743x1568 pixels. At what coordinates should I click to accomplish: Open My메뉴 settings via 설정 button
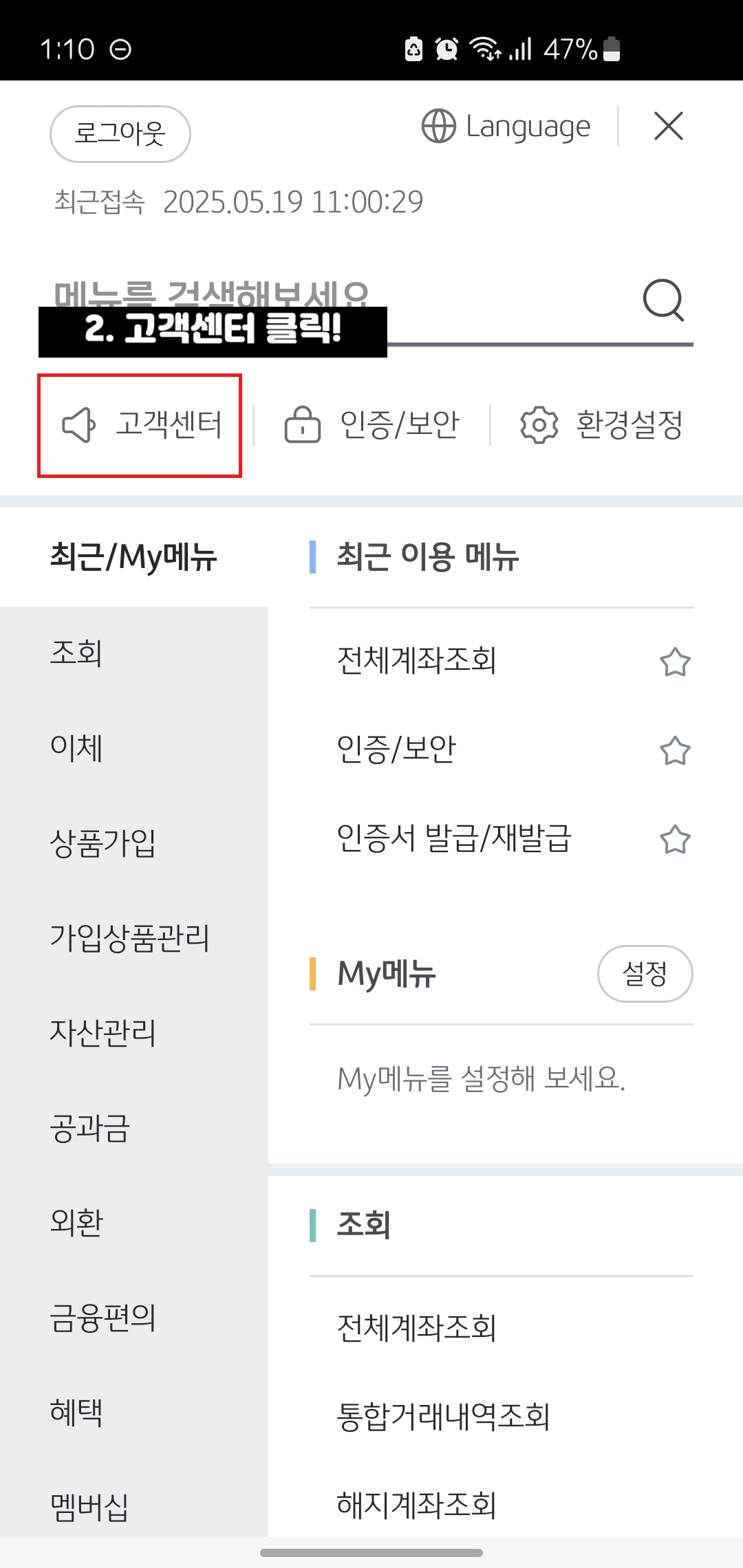pyautogui.click(x=645, y=974)
